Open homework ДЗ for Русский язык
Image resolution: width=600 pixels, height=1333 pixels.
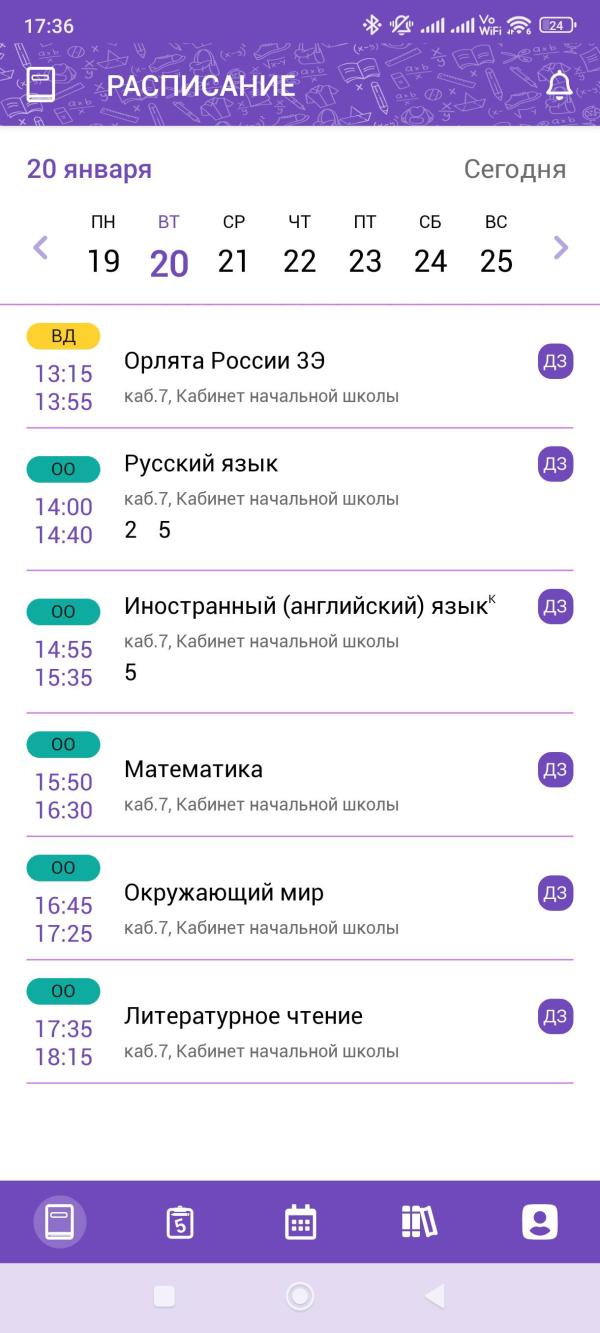tap(555, 464)
